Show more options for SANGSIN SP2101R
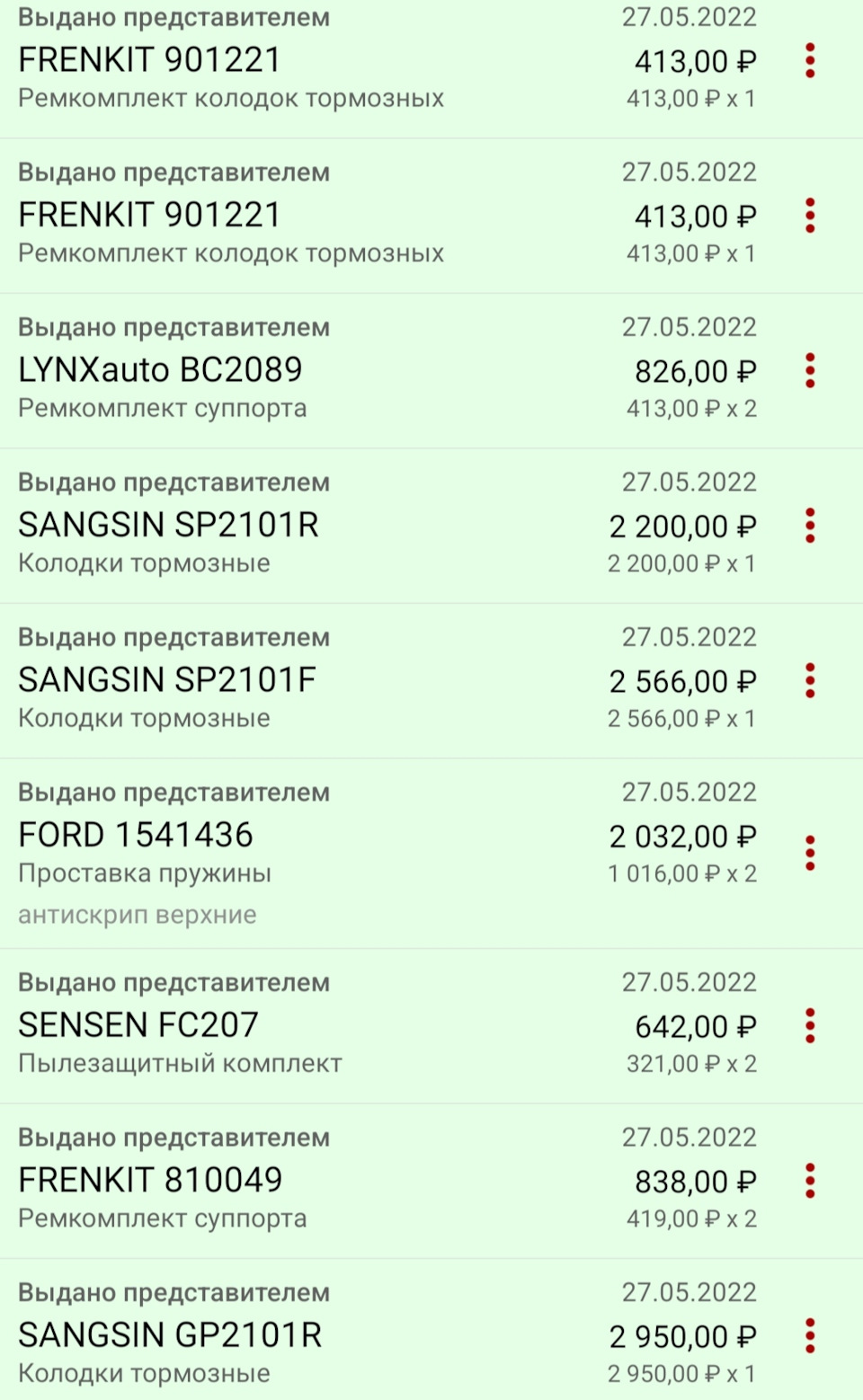The width and height of the screenshot is (863, 1400). (x=810, y=526)
